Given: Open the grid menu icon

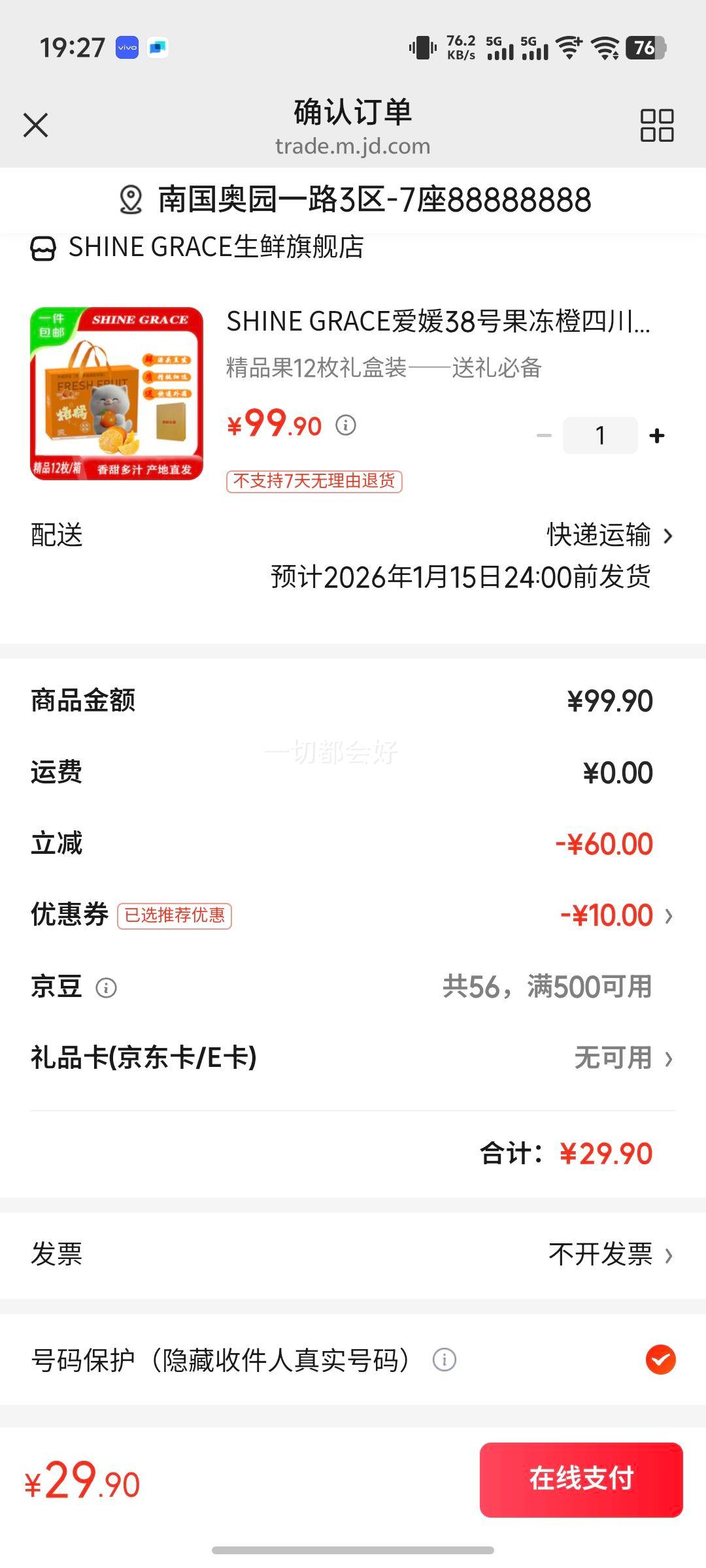Looking at the screenshot, I should click(657, 125).
